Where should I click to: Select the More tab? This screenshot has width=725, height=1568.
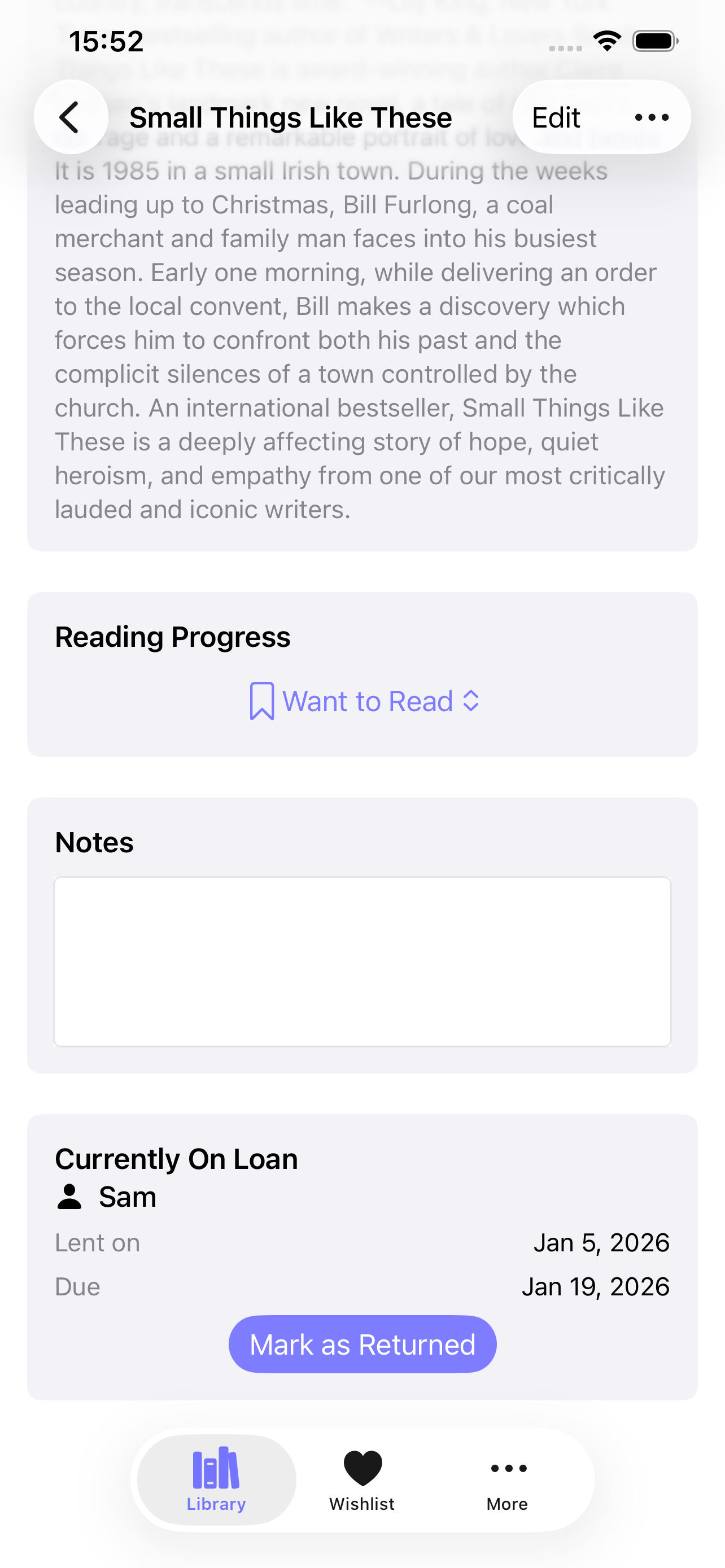tap(508, 1479)
